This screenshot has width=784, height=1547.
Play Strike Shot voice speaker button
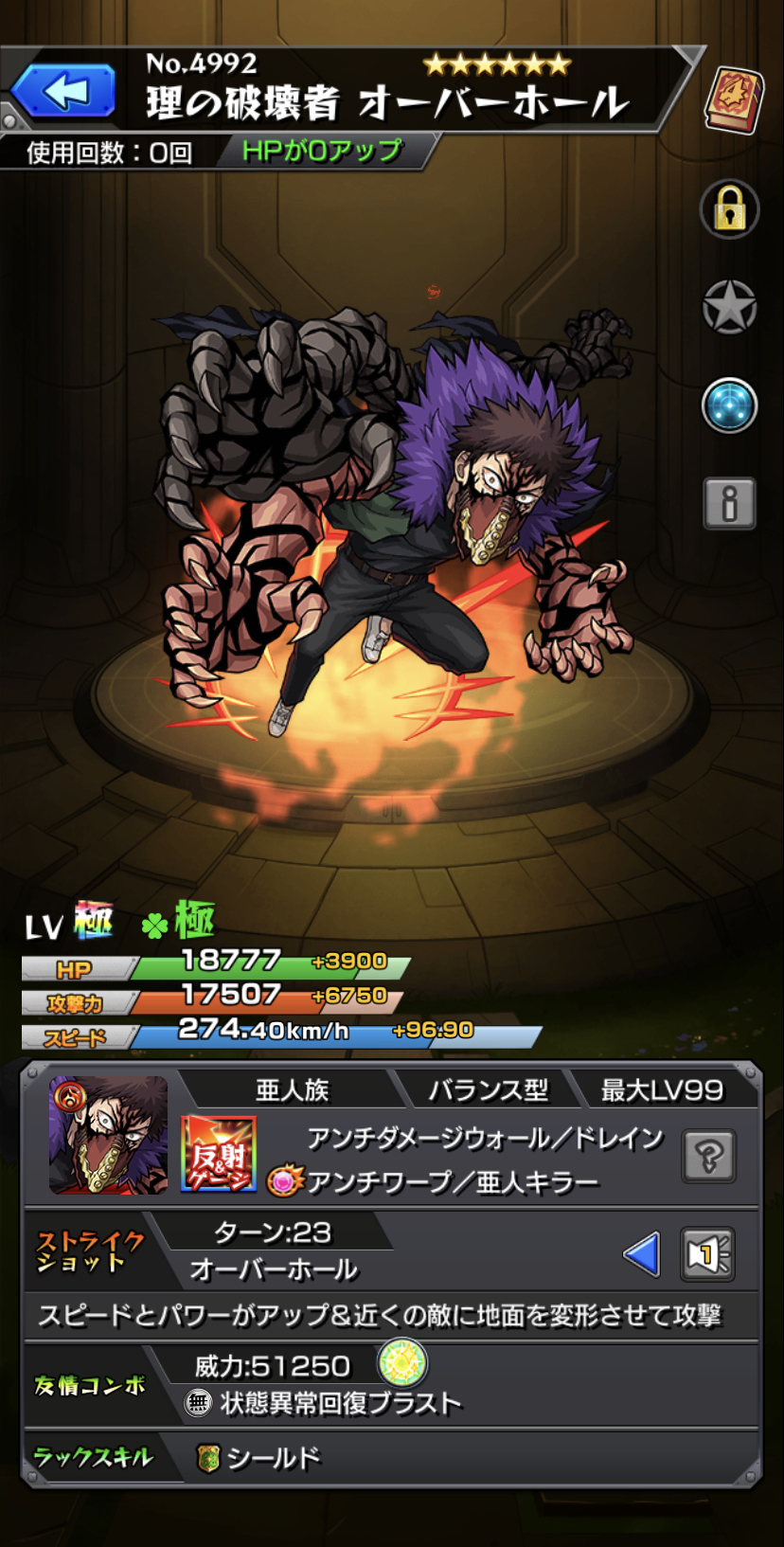707,1254
